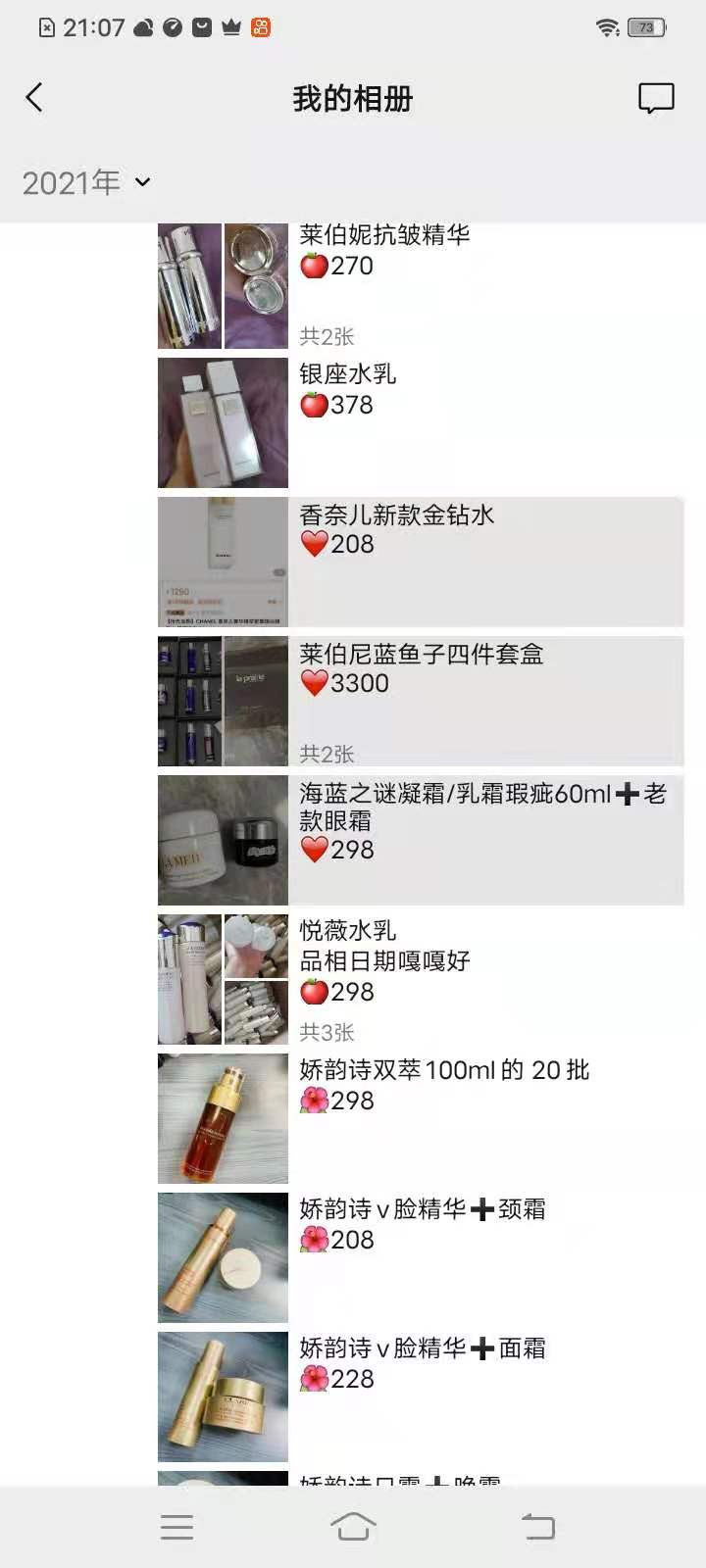Tap the system back button
This screenshot has width=706, height=1568.
tap(537, 1526)
